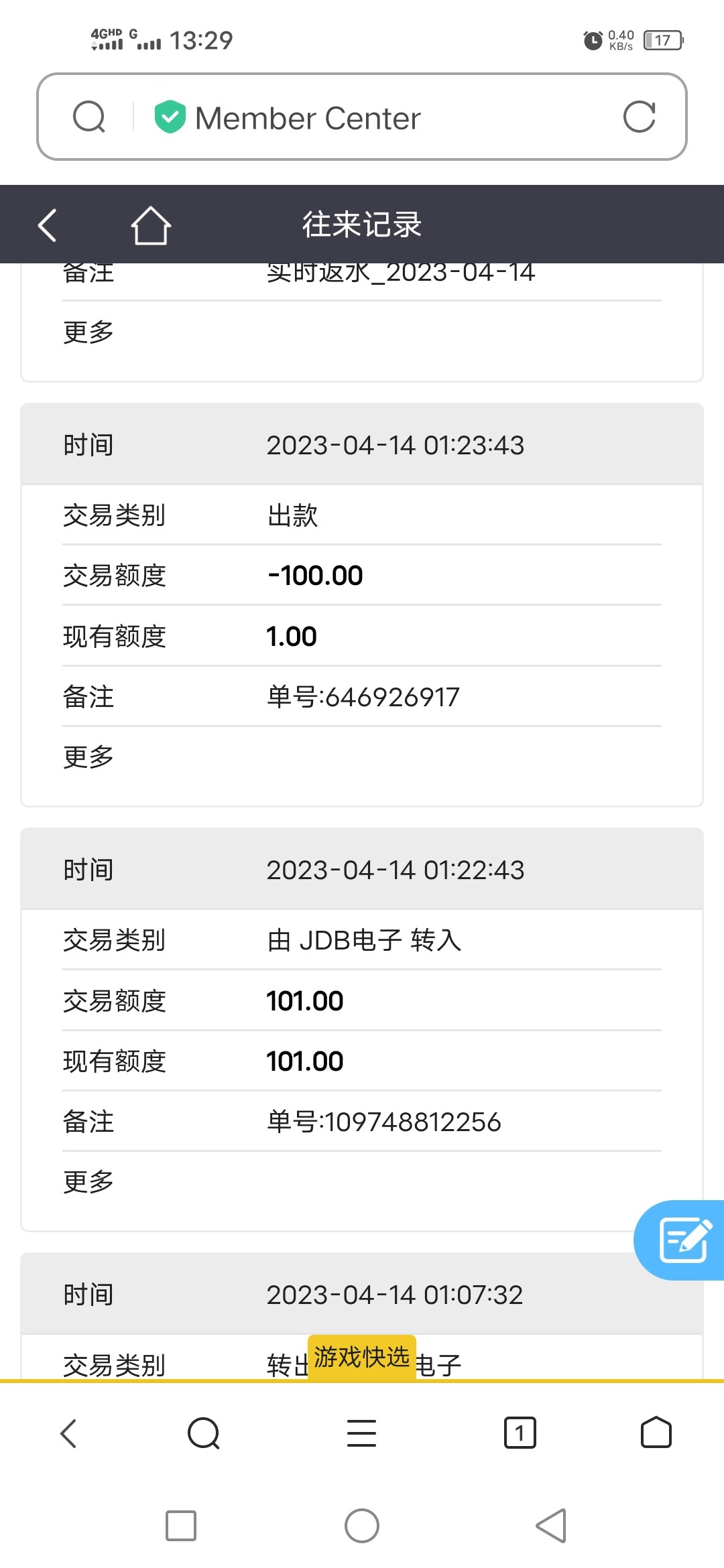Image resolution: width=724 pixels, height=1568 pixels.
Task: Select the battery indicator in status bar
Action: tap(662, 40)
